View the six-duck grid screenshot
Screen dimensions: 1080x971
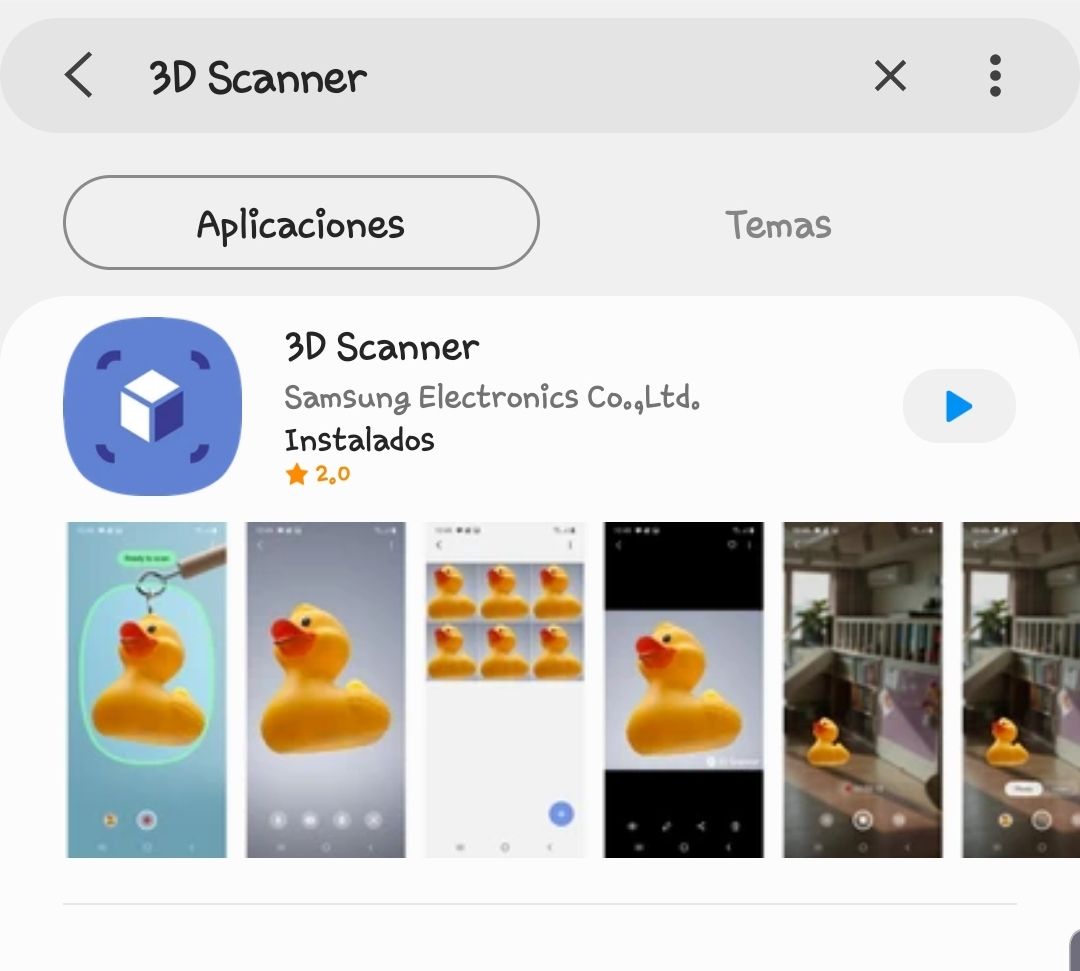(505, 689)
